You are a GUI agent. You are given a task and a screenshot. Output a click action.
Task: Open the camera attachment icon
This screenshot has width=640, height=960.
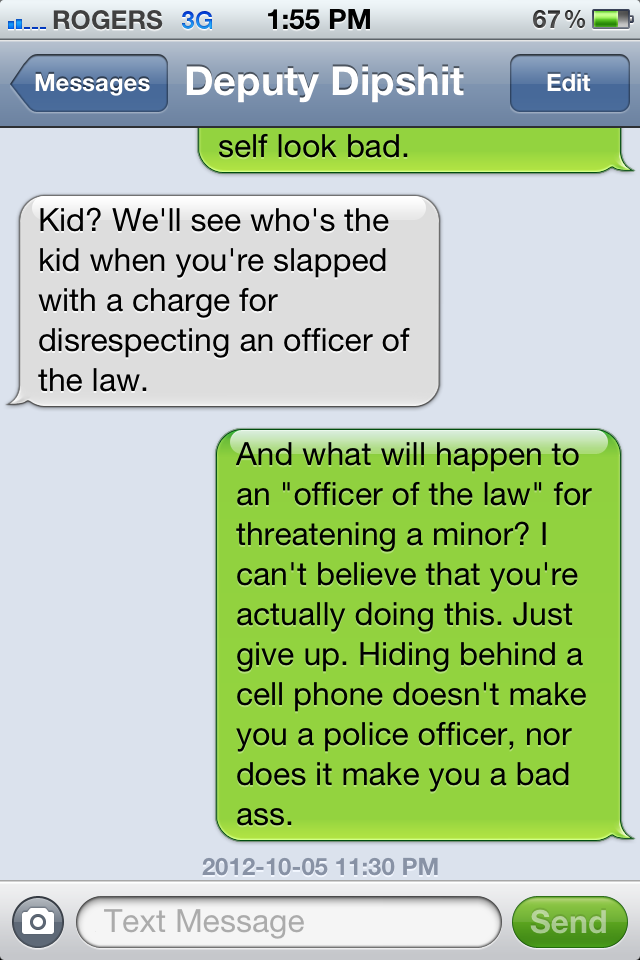(x=38, y=921)
